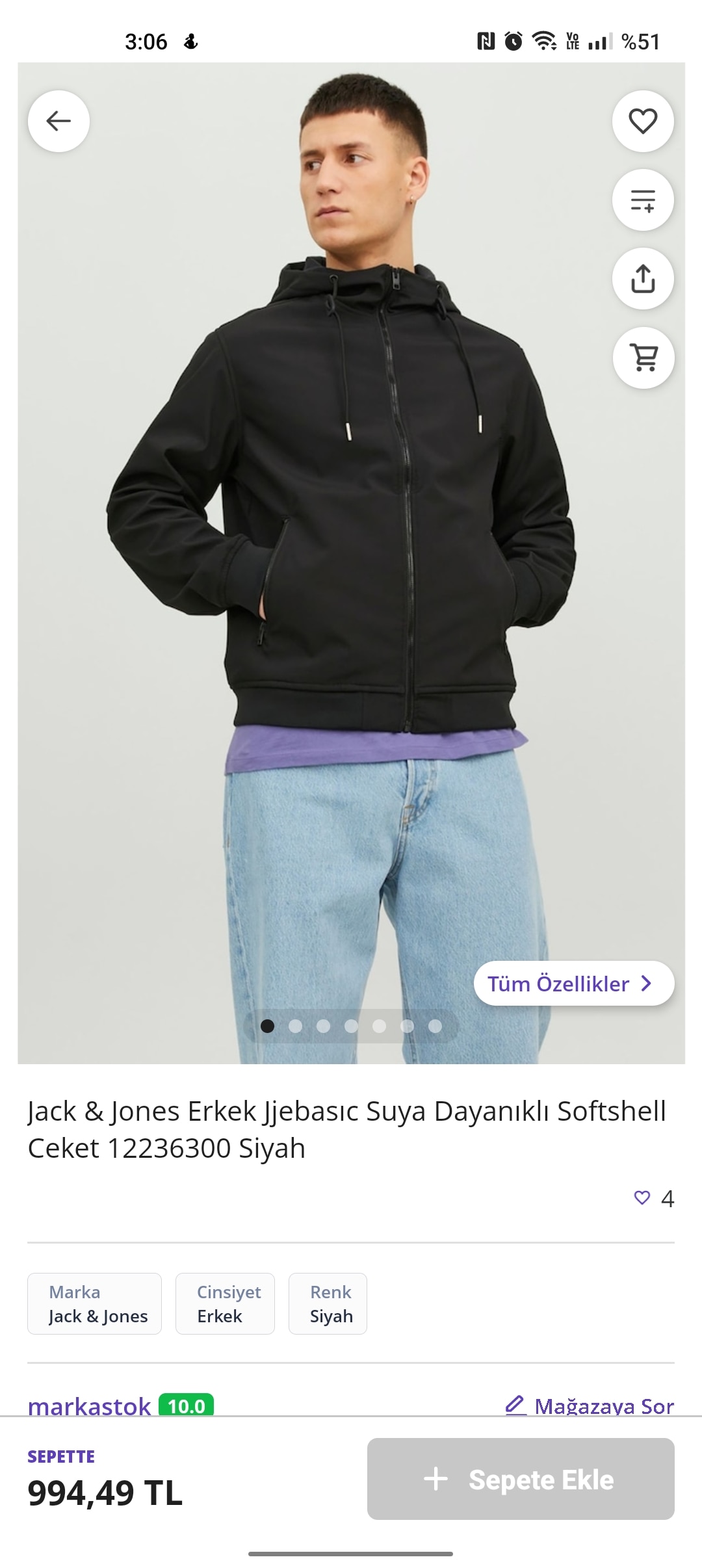This screenshot has width=702, height=1568.
Task: Go back using the arrow button
Action: pos(58,121)
